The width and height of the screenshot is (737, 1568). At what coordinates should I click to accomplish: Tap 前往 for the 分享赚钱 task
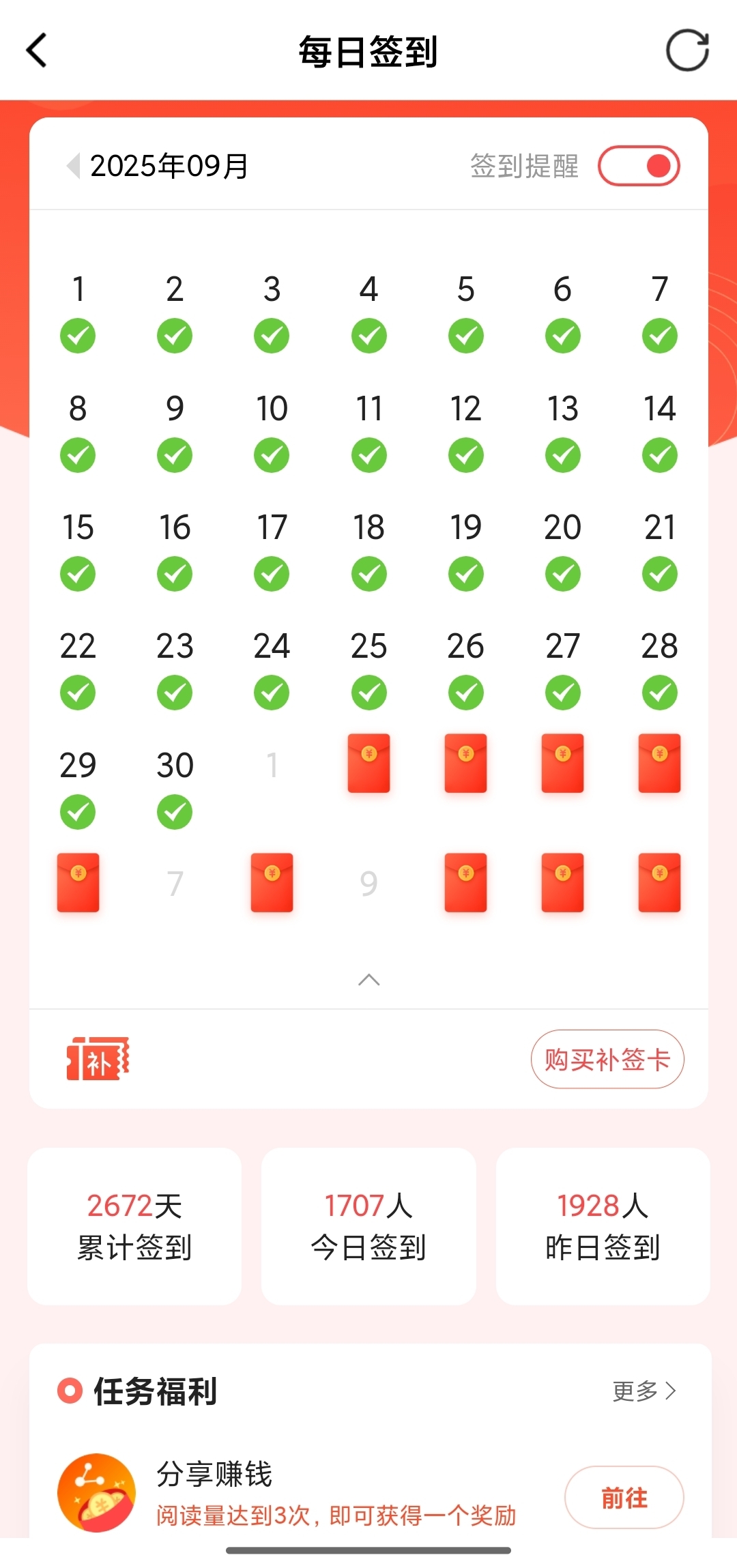(624, 1498)
